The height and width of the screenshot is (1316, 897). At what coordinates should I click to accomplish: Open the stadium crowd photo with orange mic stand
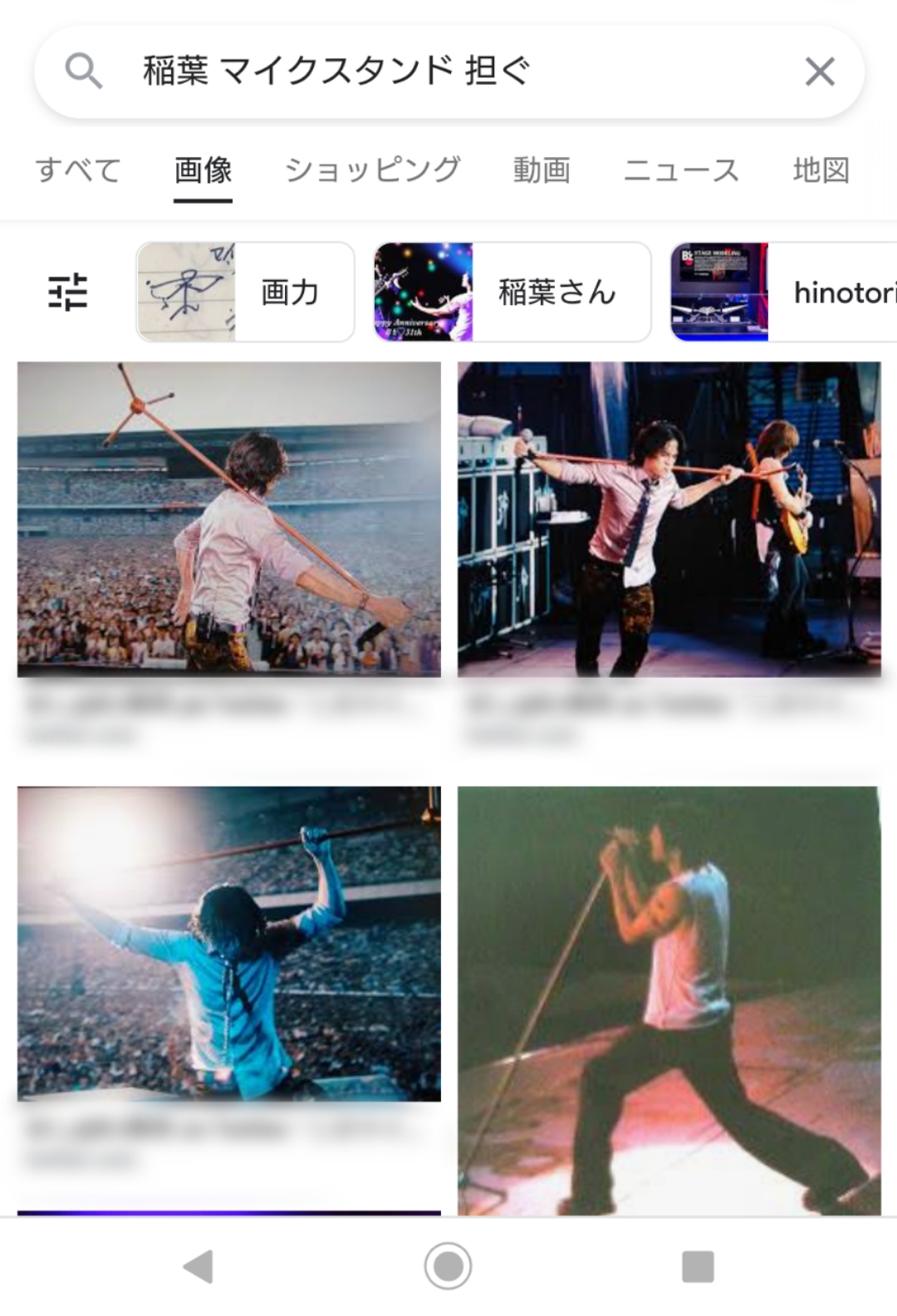pyautogui.click(x=229, y=519)
